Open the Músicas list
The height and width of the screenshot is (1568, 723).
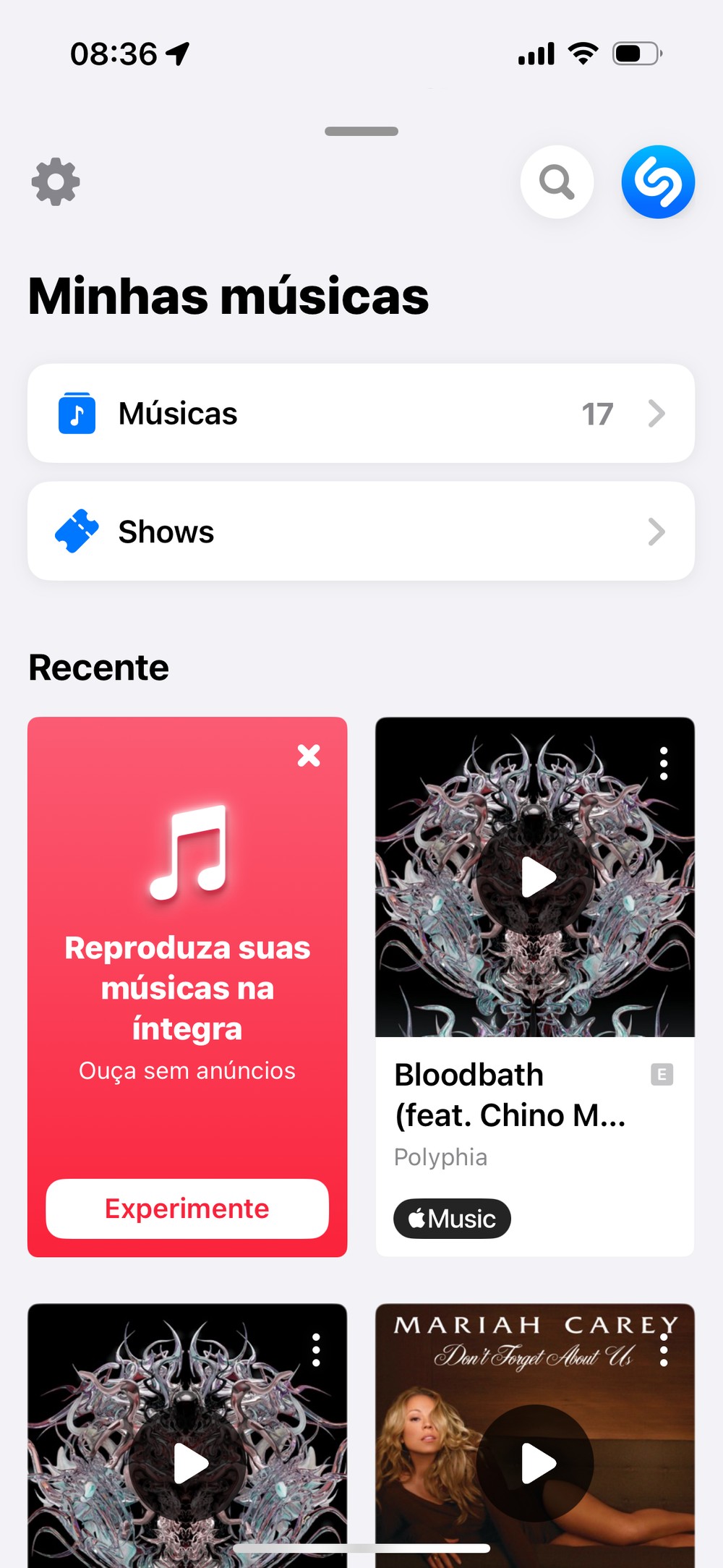(x=361, y=414)
